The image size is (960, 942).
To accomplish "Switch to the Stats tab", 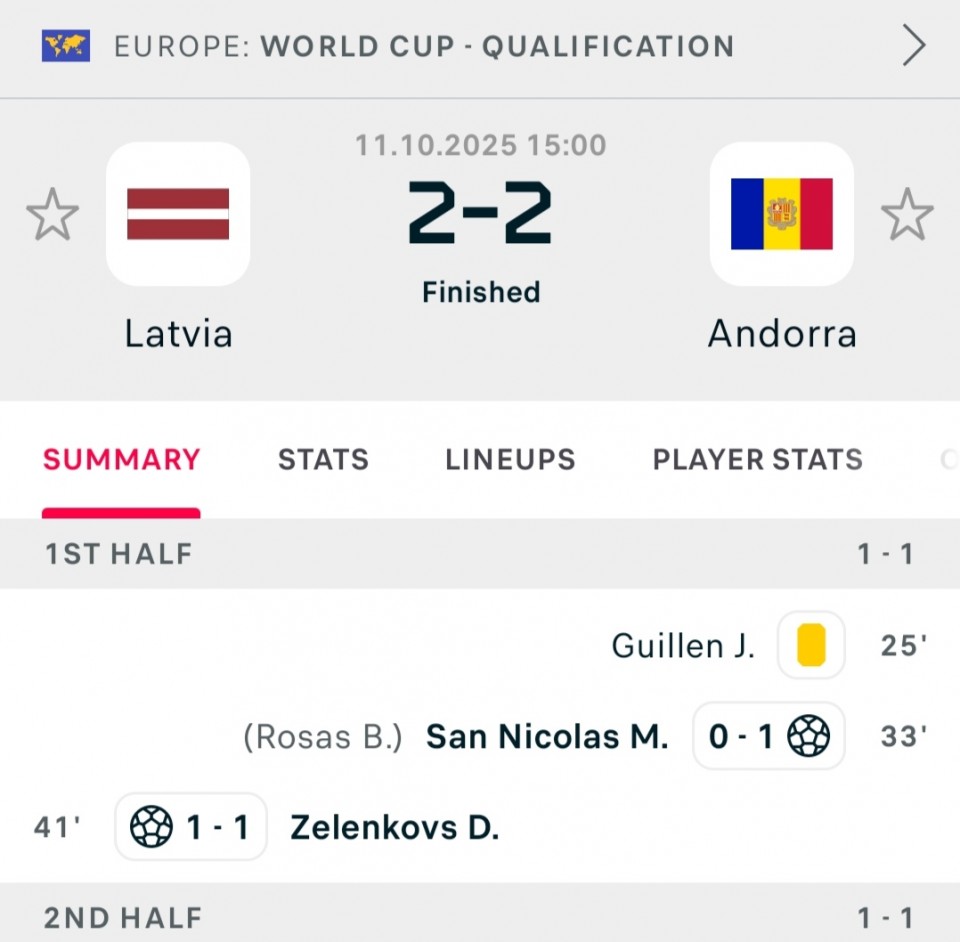I will [323, 460].
